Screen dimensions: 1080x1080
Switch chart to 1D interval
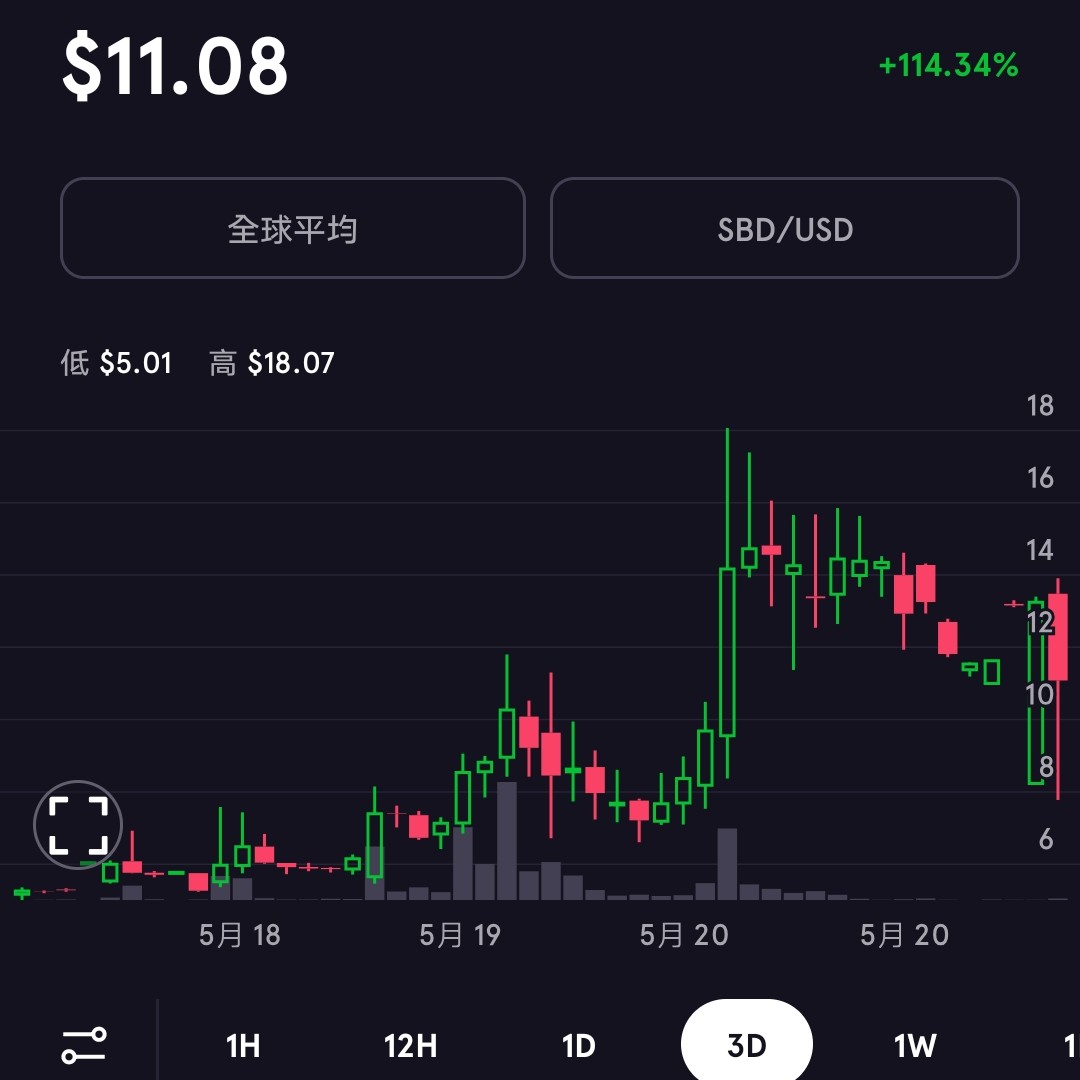(579, 1046)
